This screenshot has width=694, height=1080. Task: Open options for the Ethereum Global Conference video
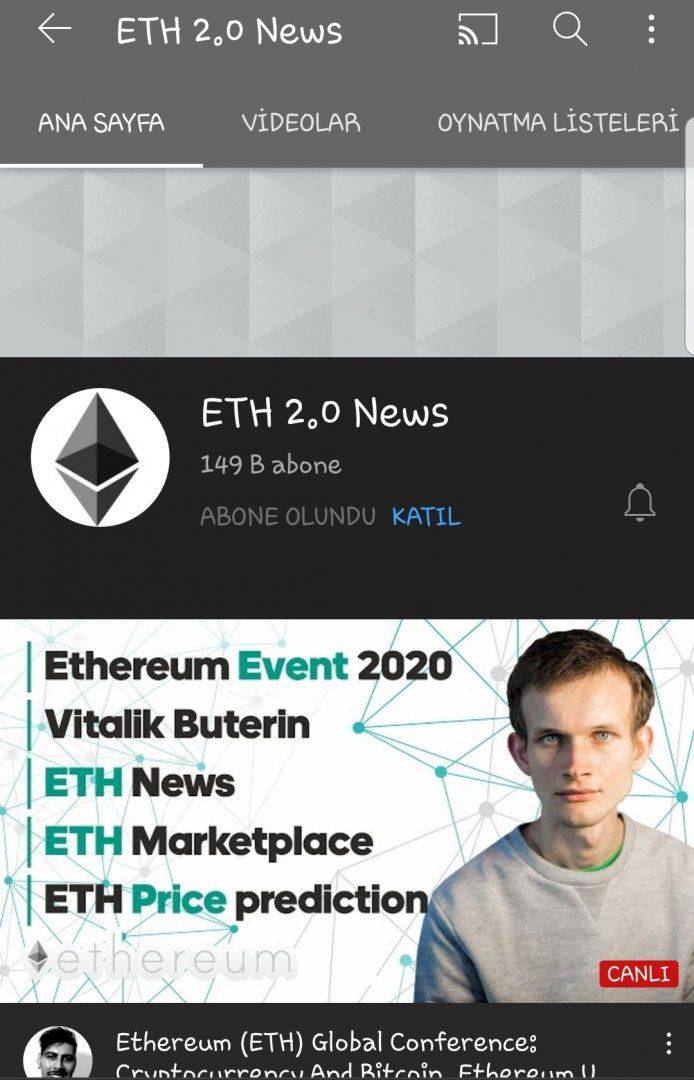[x=668, y=1045]
